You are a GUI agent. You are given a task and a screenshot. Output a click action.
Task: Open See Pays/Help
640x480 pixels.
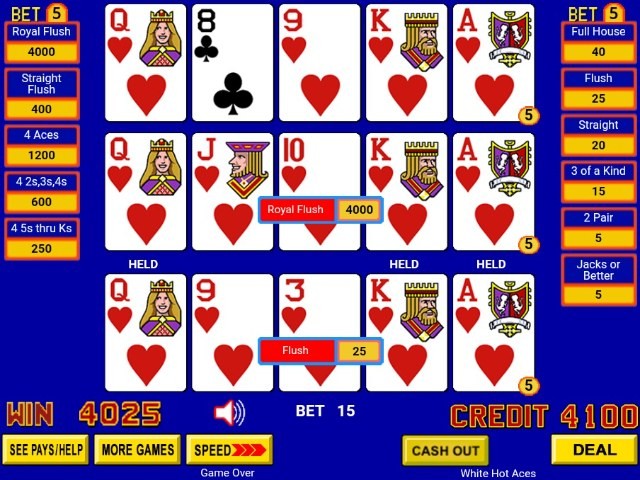[x=46, y=449]
